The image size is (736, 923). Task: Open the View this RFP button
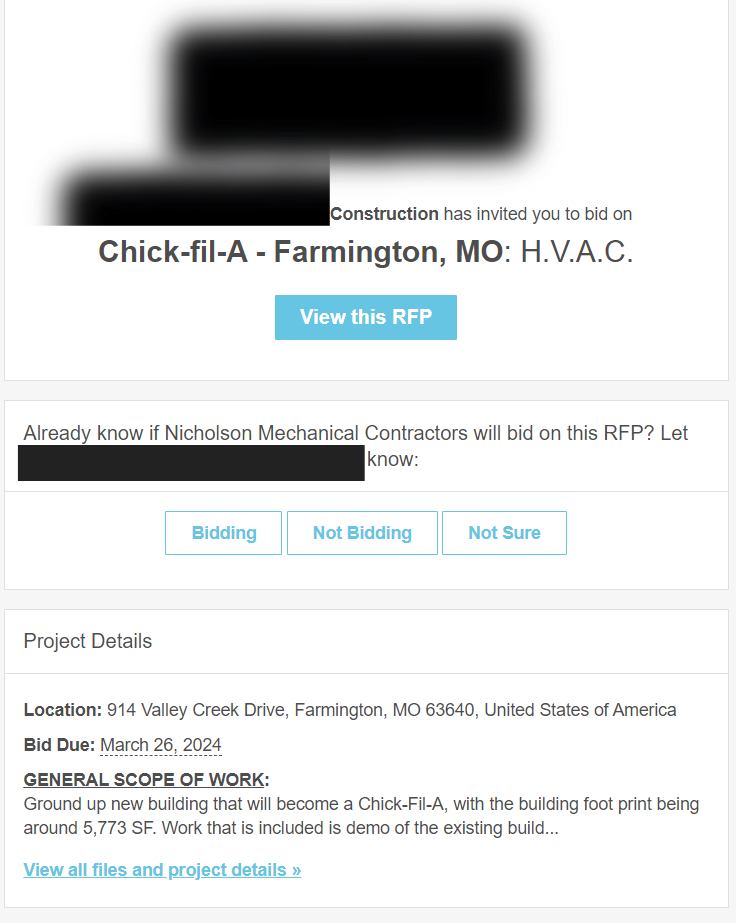tap(366, 317)
